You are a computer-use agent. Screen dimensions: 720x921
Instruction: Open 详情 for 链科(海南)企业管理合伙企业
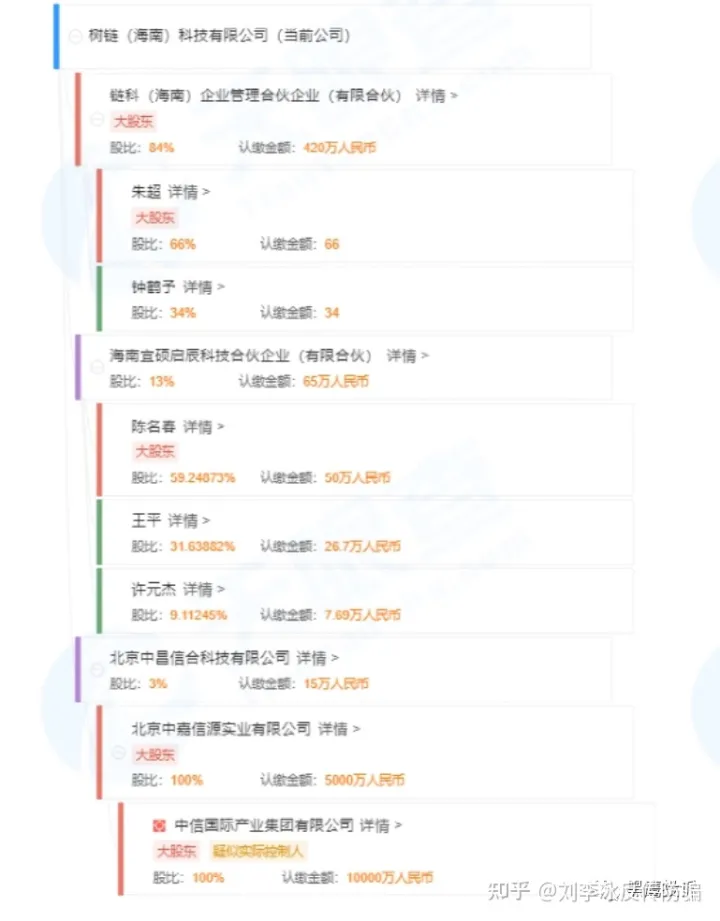[x=436, y=96]
